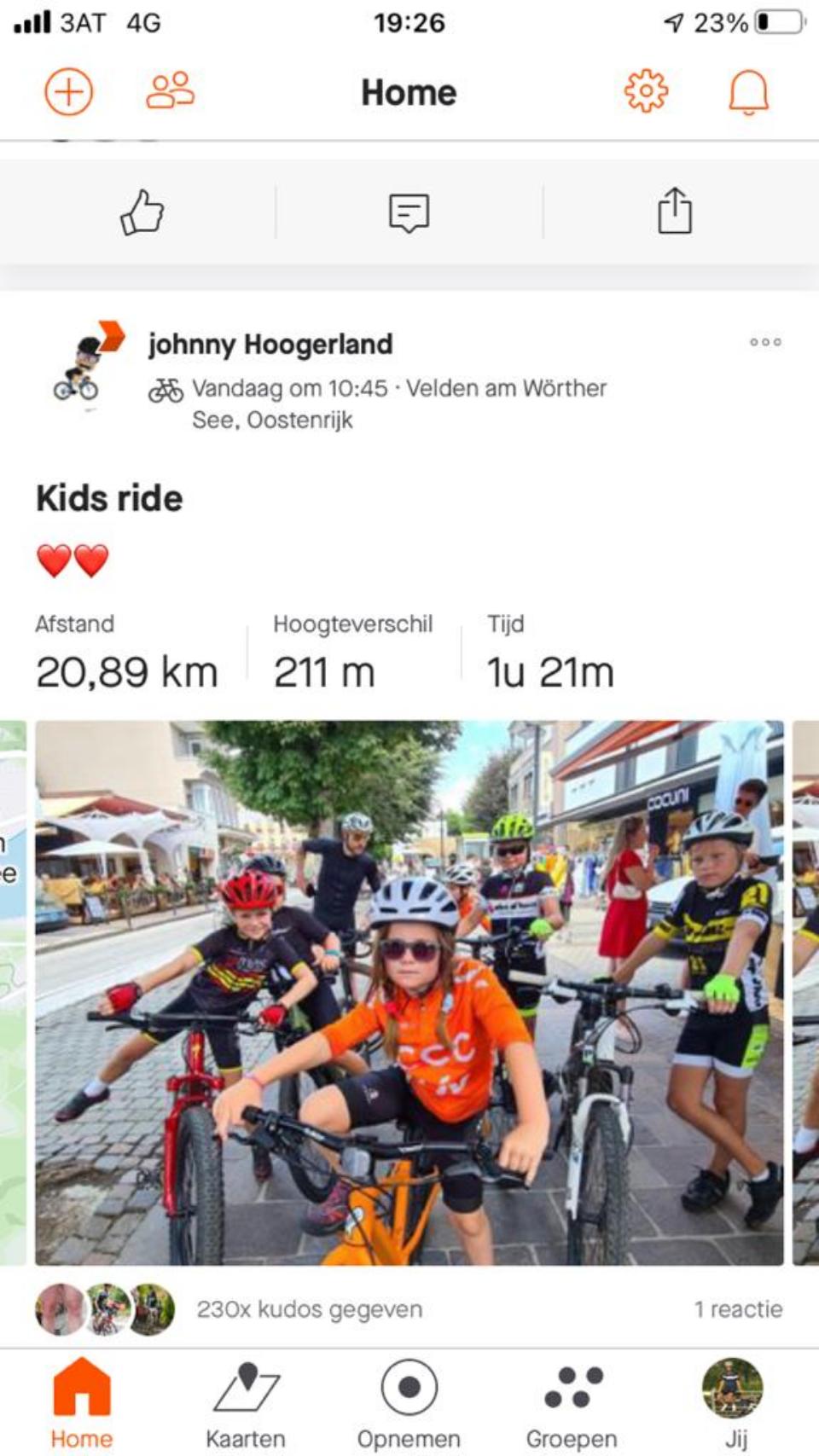The height and width of the screenshot is (1456, 819).
Task: Open the Kids ride activity details
Action: (109, 498)
